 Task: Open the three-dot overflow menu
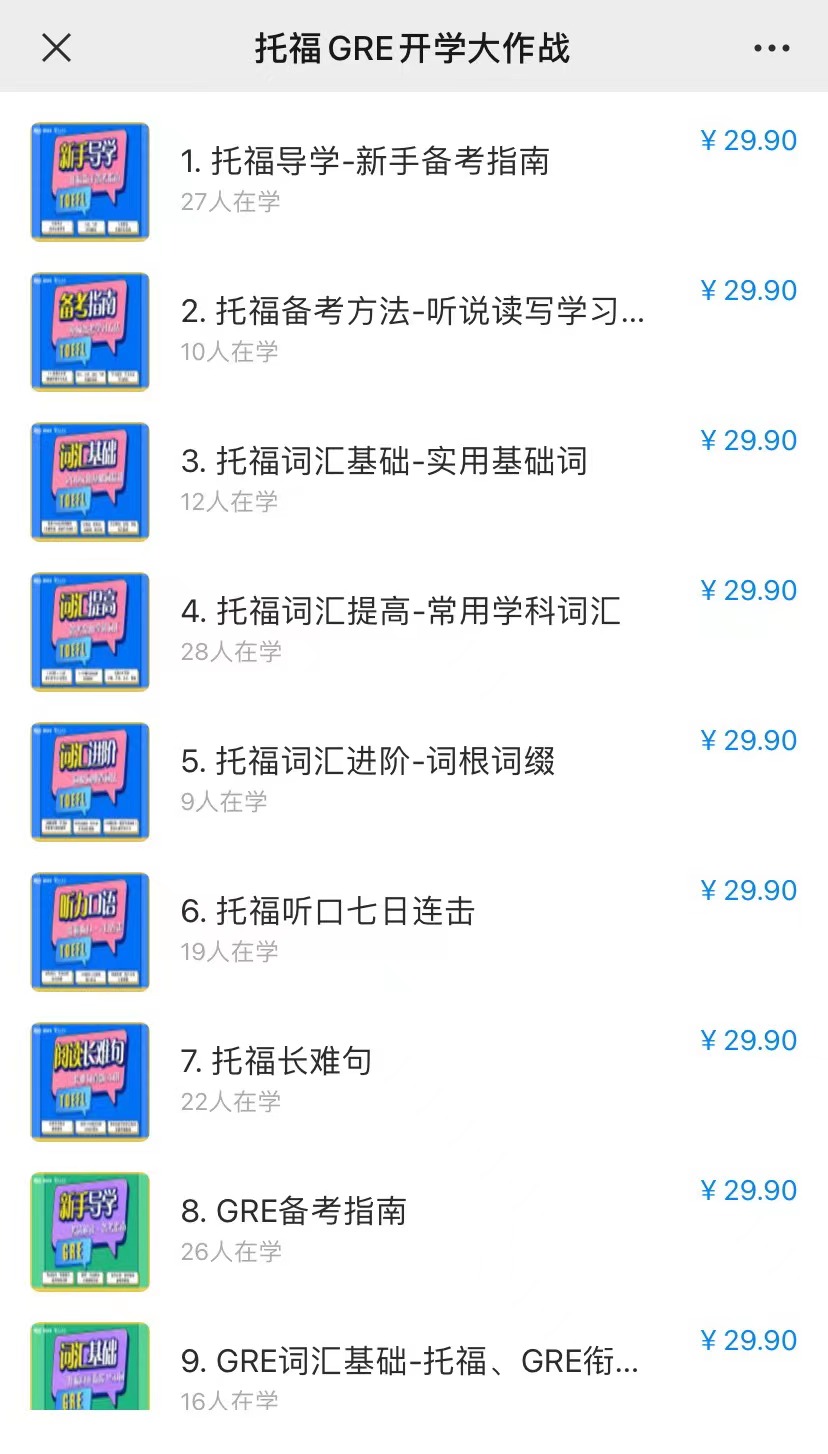click(771, 48)
